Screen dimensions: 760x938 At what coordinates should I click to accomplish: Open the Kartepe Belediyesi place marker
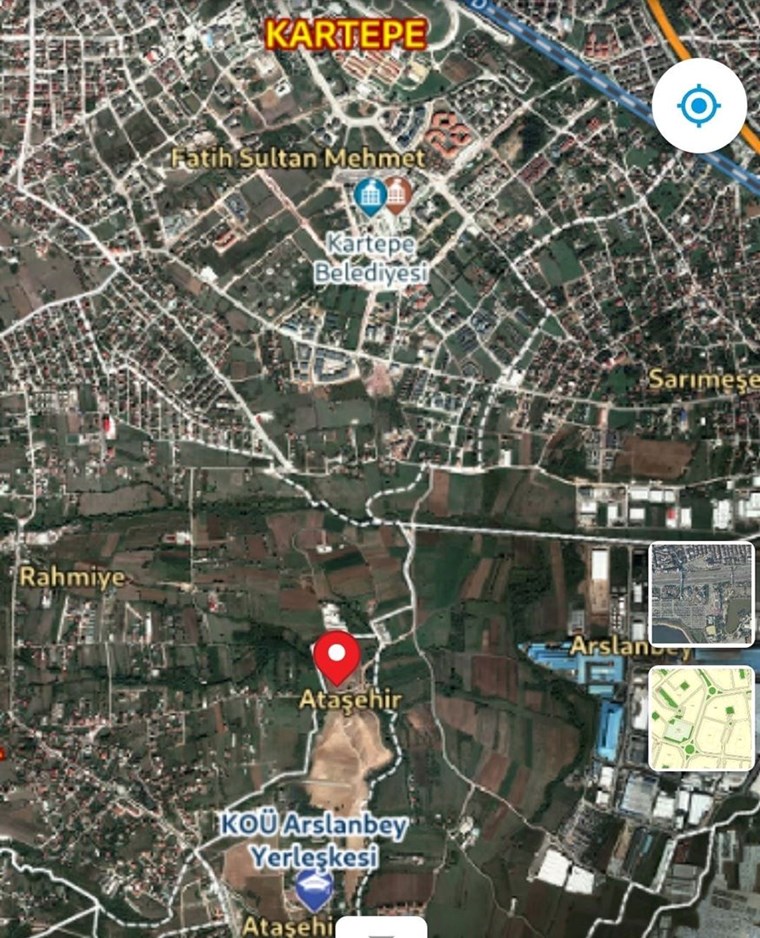point(371,196)
